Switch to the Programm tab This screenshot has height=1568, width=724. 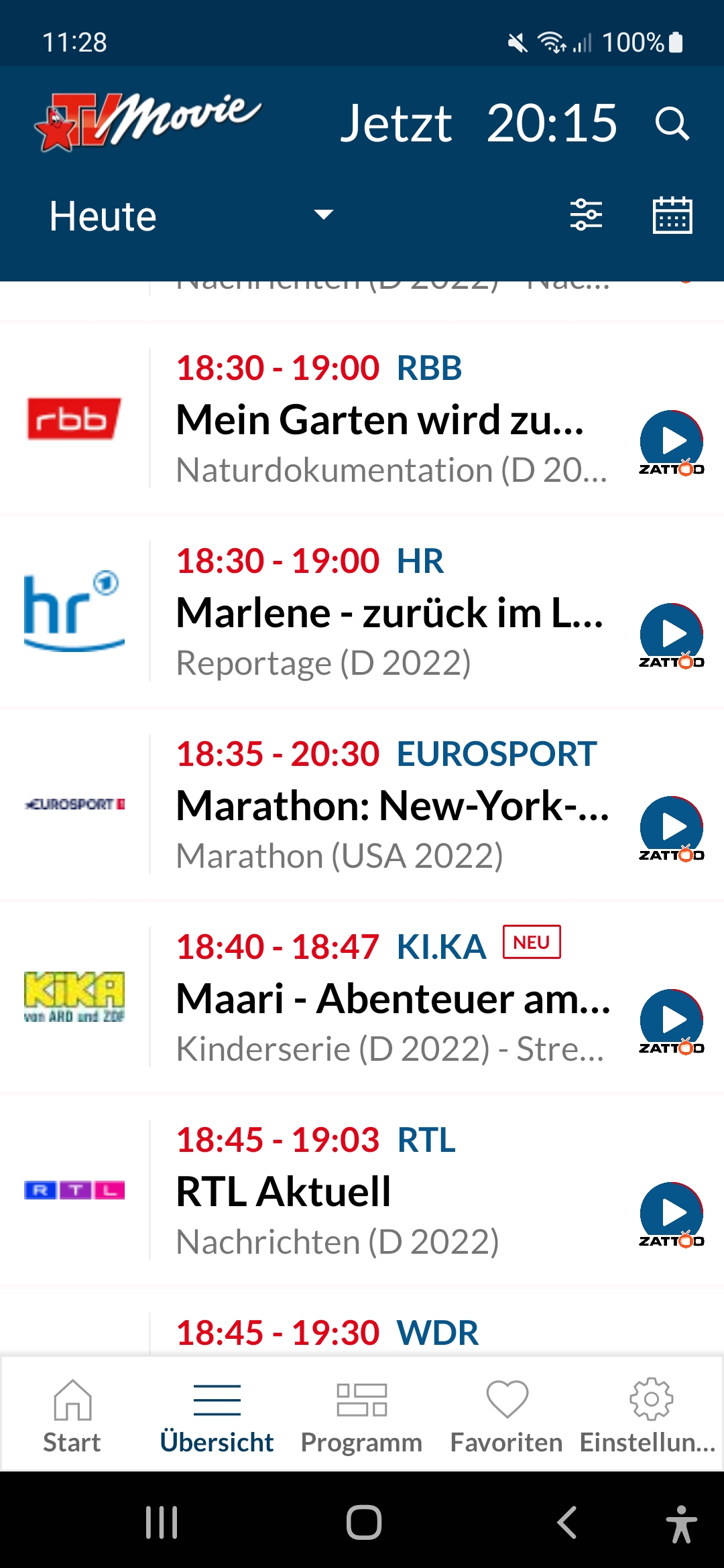point(361,1415)
